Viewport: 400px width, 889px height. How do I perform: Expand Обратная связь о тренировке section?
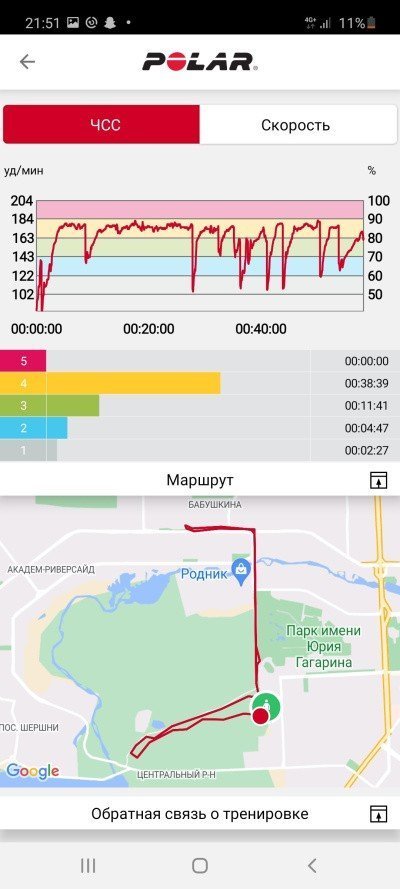click(x=378, y=814)
